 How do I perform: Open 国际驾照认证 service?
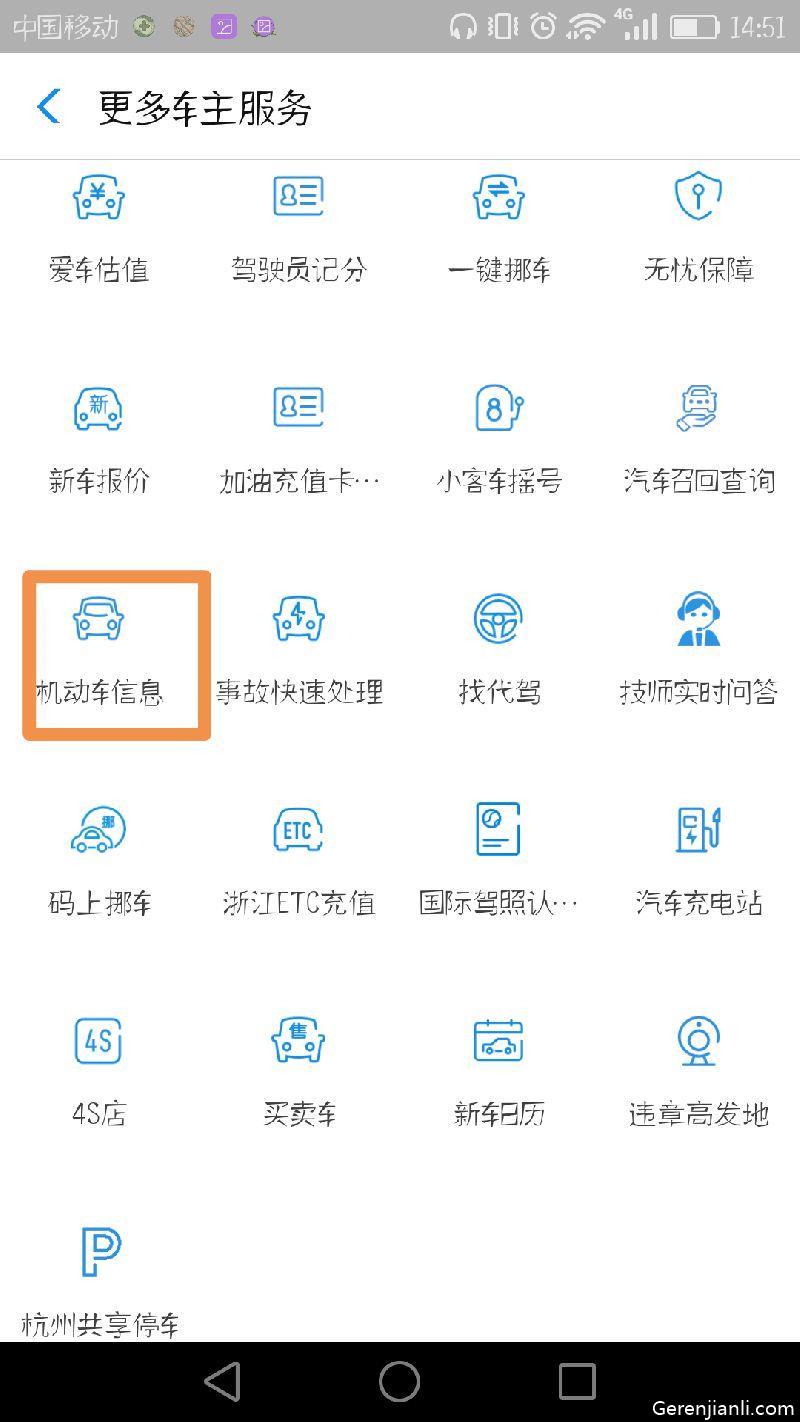[498, 860]
